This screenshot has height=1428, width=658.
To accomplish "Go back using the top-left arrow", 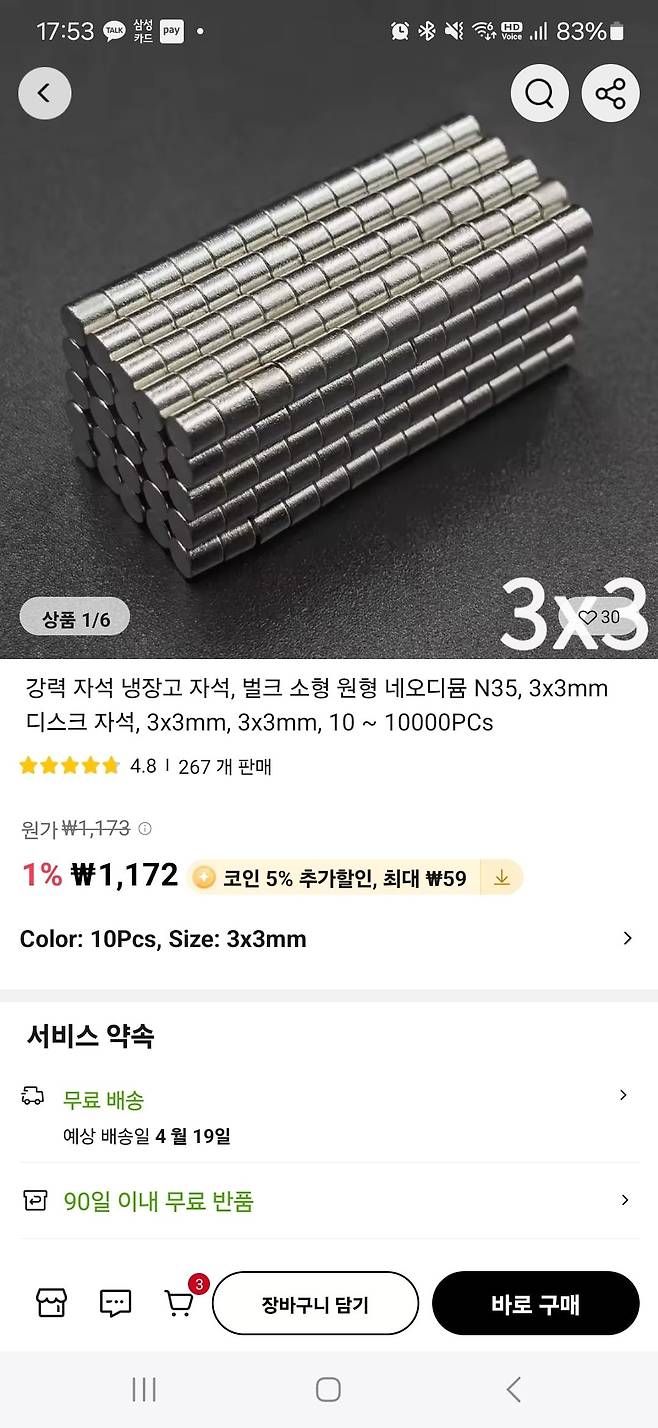I will coord(44,93).
